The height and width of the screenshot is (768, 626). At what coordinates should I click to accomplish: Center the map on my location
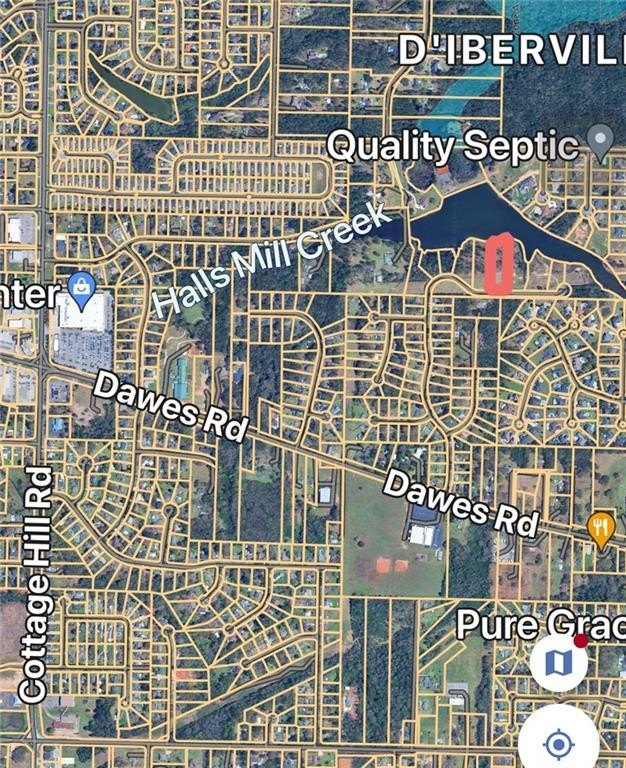click(x=558, y=744)
